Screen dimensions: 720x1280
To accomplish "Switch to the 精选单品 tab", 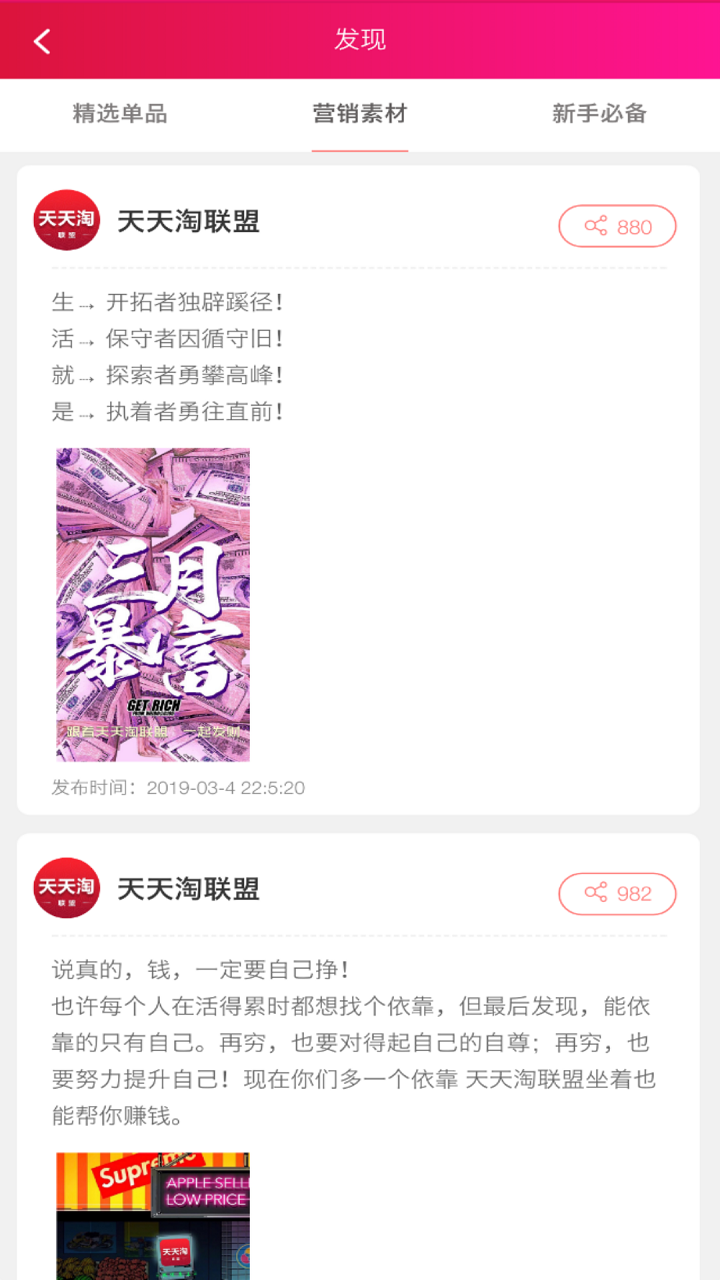I will (120, 114).
